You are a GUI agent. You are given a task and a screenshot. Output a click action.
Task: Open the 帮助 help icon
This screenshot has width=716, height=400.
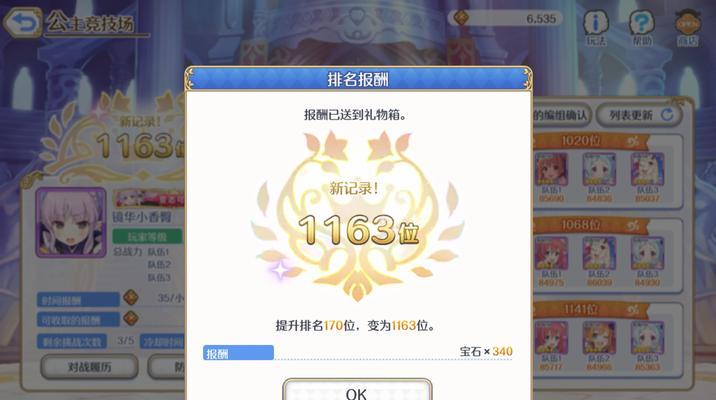click(641, 27)
